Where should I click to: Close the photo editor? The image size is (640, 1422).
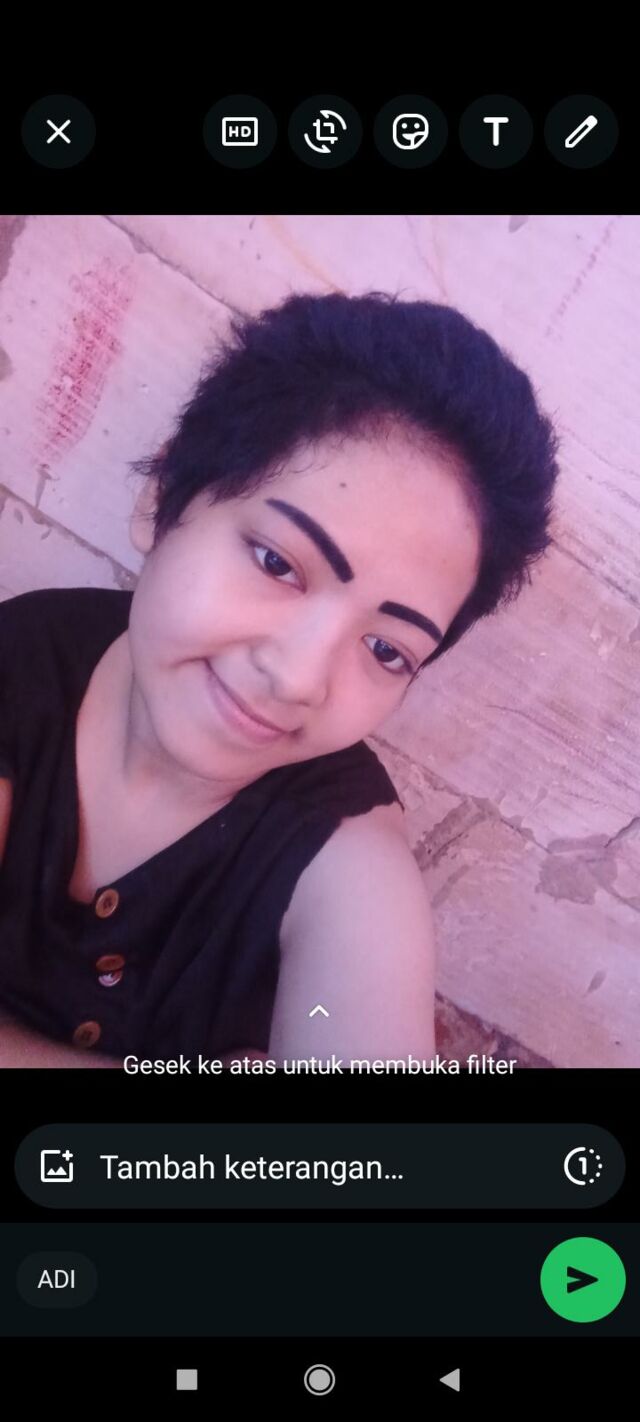58,132
